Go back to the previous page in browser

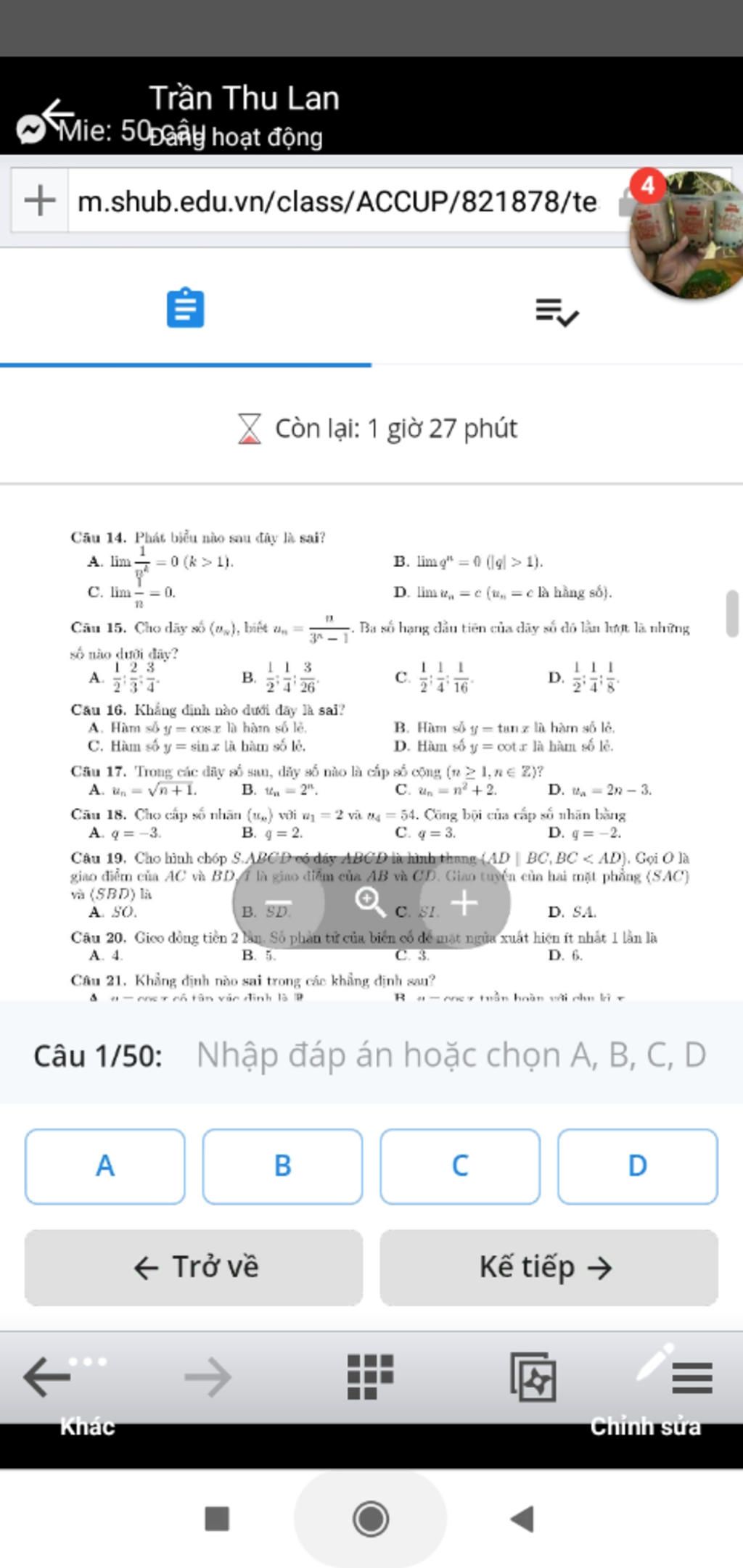coord(45,1377)
